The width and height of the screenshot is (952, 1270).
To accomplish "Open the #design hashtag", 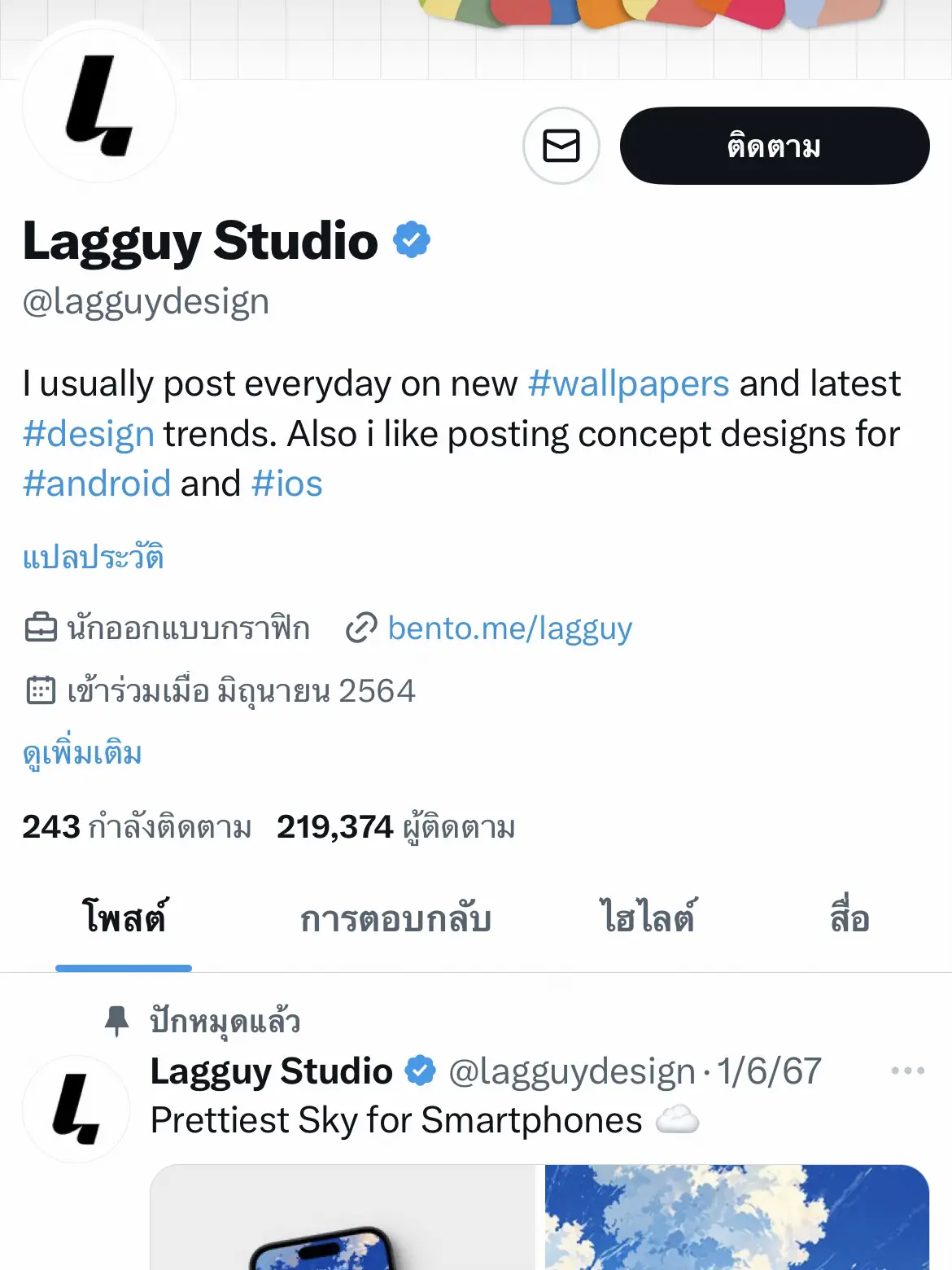I will coord(89,434).
